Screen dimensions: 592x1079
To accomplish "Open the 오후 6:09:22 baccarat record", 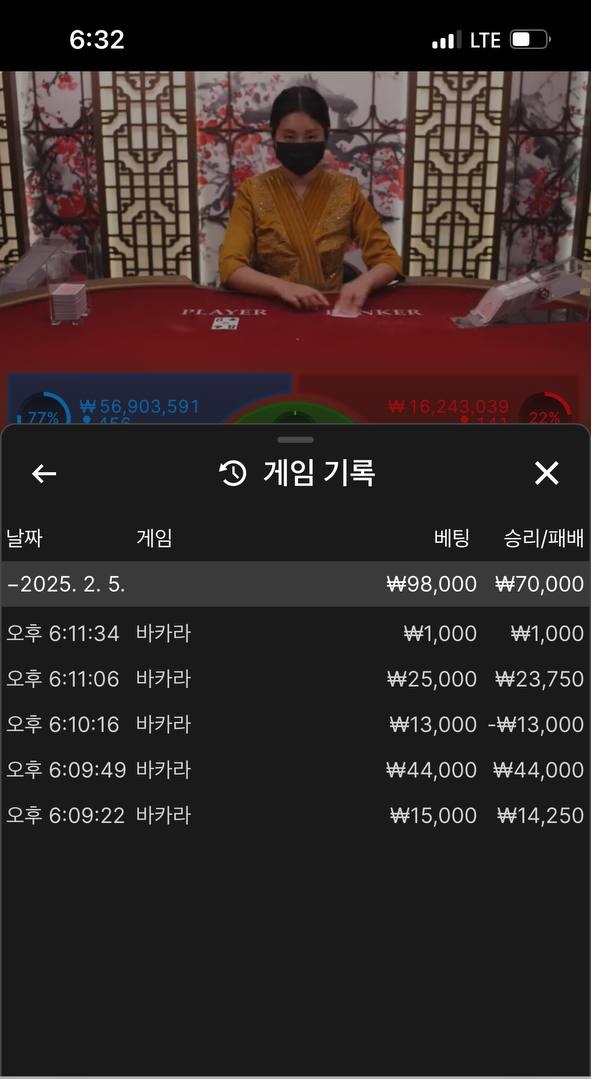I will click(295, 815).
